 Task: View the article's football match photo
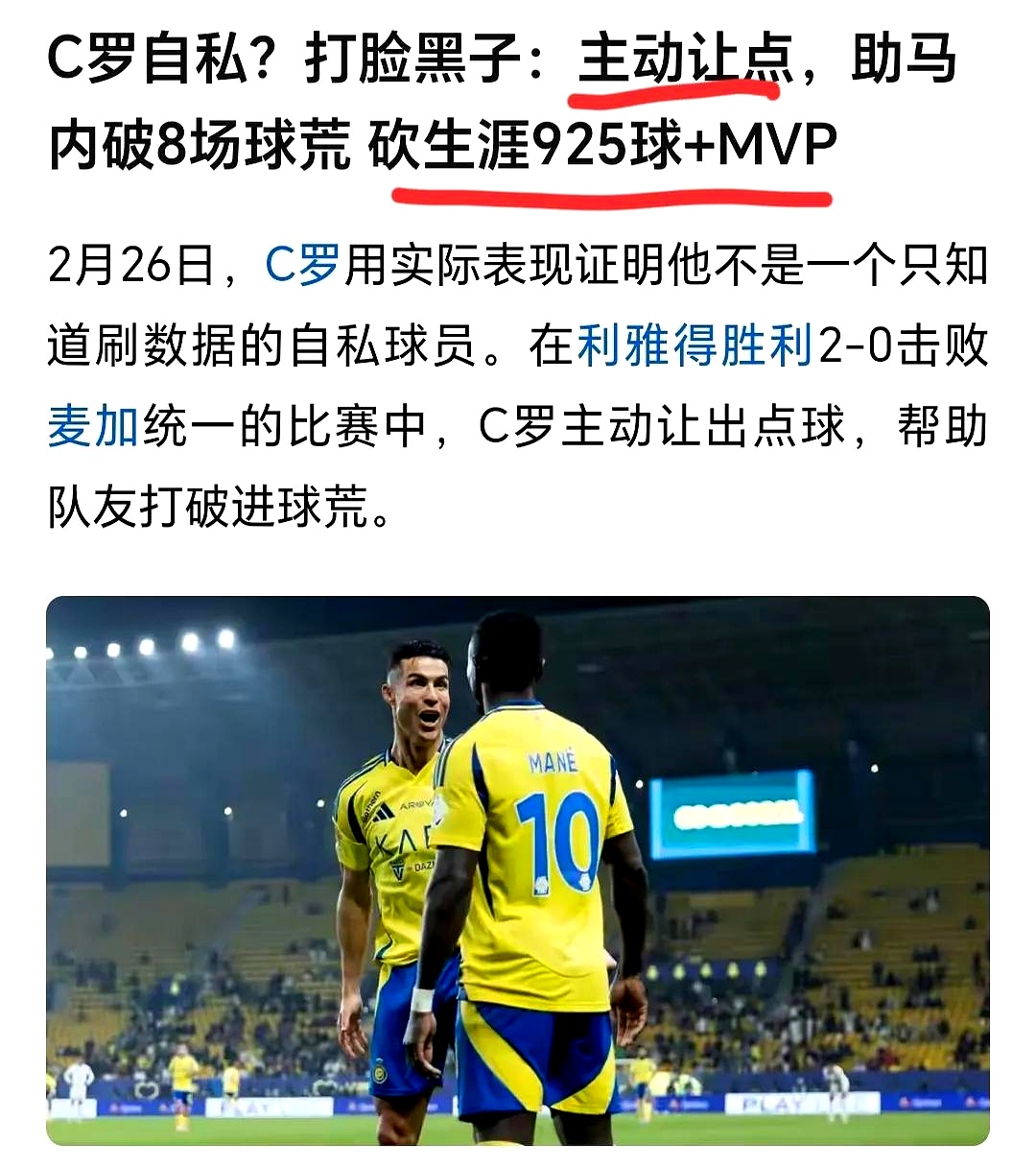point(518,869)
